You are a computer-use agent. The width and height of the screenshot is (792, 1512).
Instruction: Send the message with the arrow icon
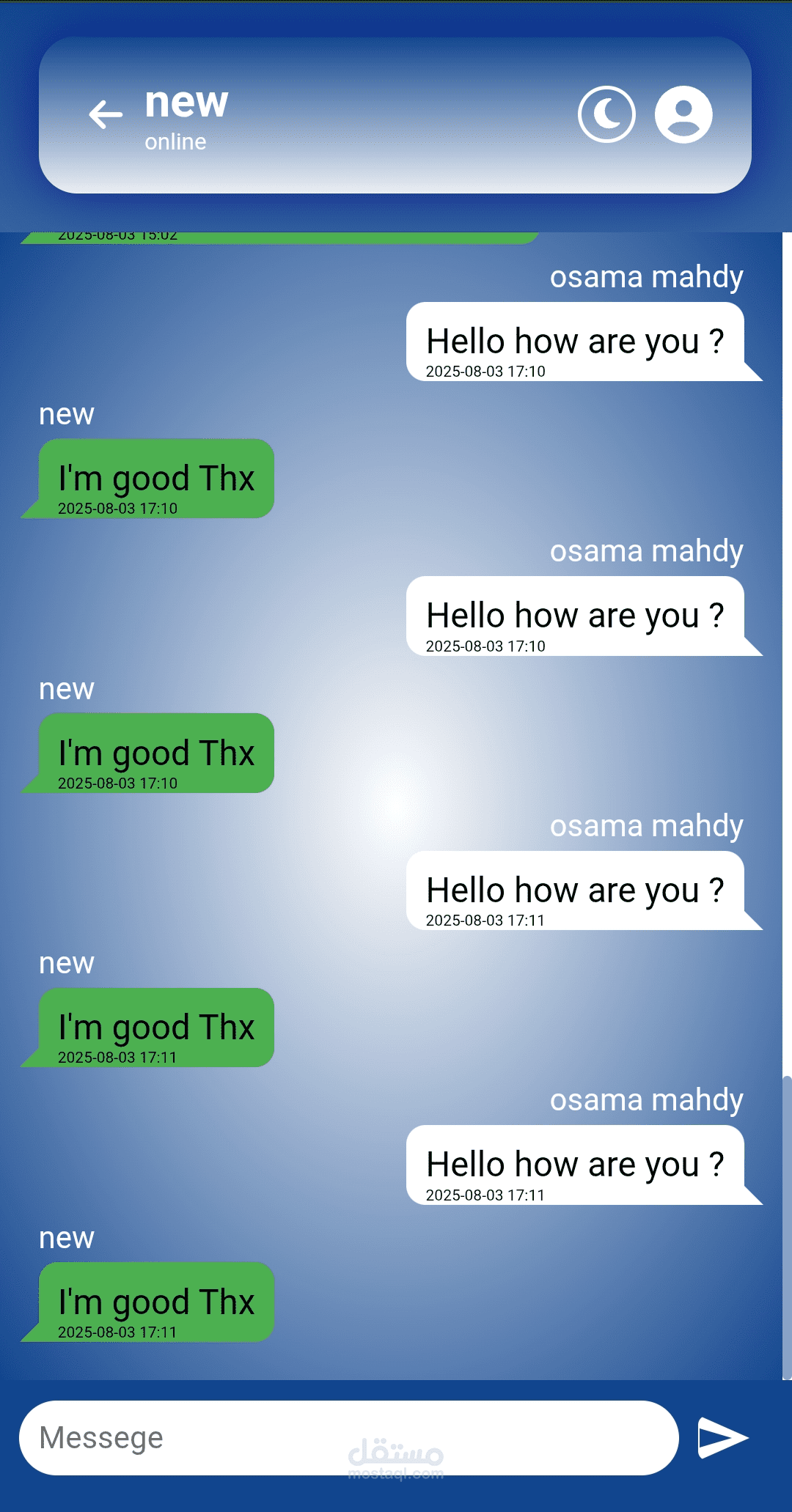pos(722,1438)
